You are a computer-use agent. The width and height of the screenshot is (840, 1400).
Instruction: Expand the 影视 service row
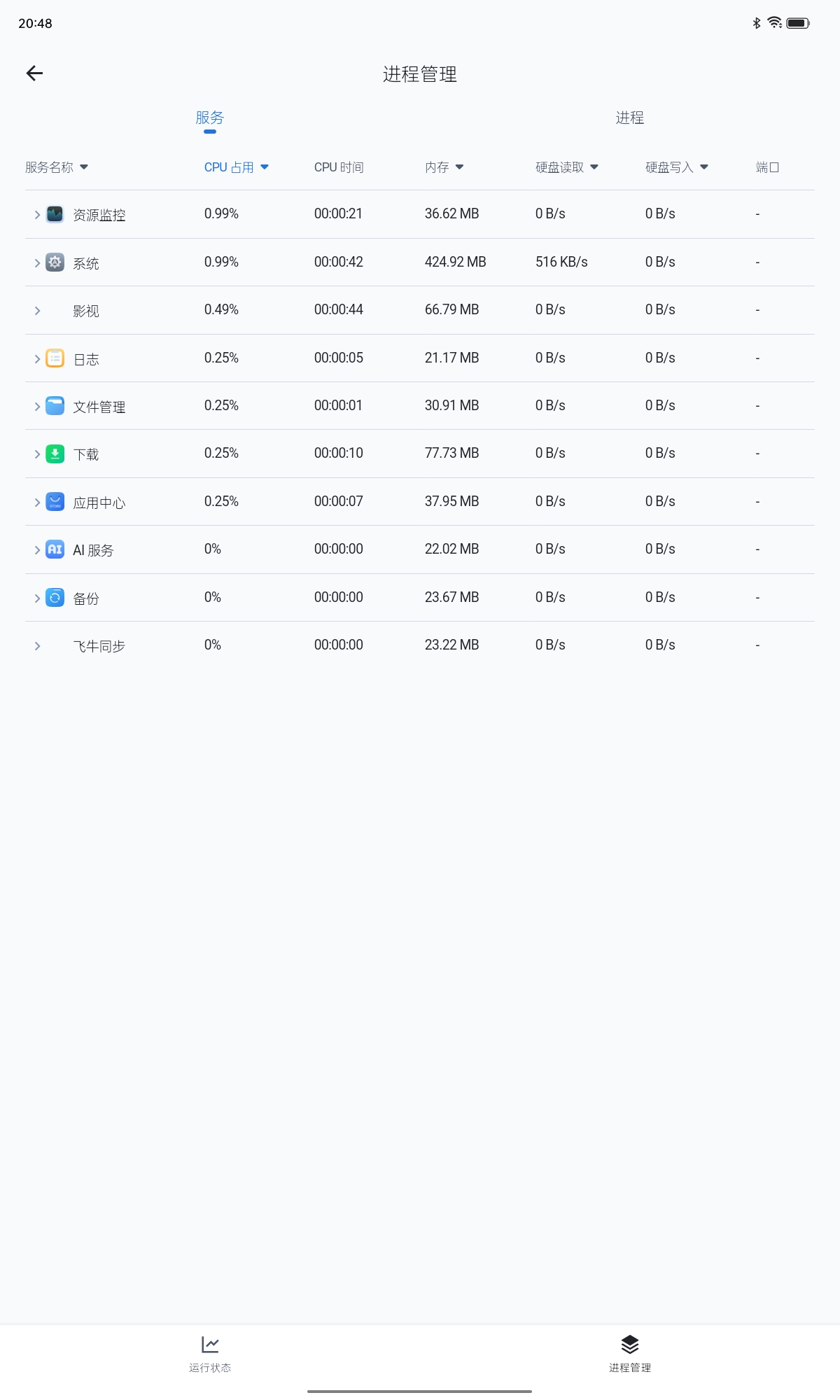38,311
